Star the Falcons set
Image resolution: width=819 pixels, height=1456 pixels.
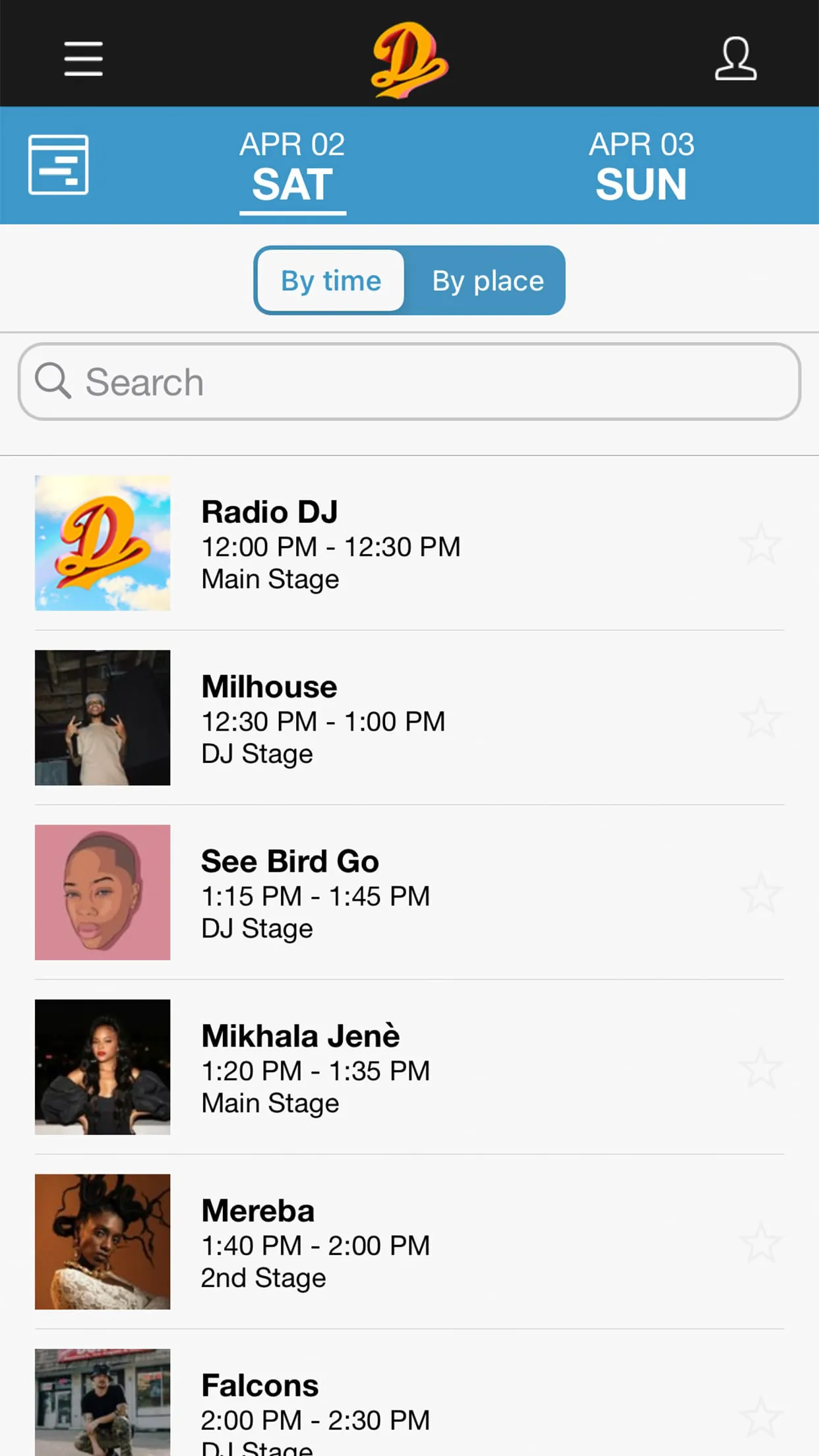click(760, 1418)
